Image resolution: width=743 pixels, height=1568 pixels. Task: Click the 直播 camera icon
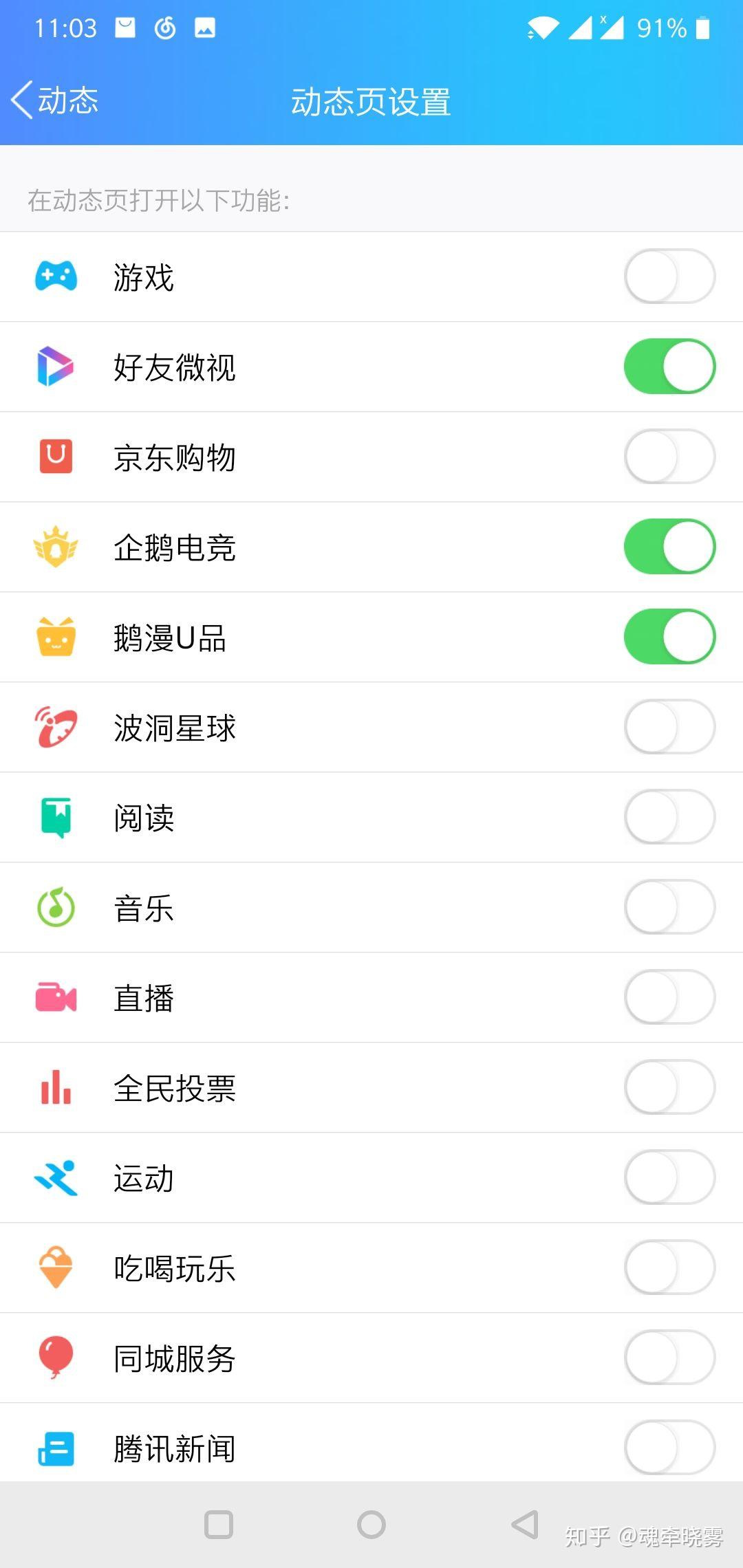(56, 997)
